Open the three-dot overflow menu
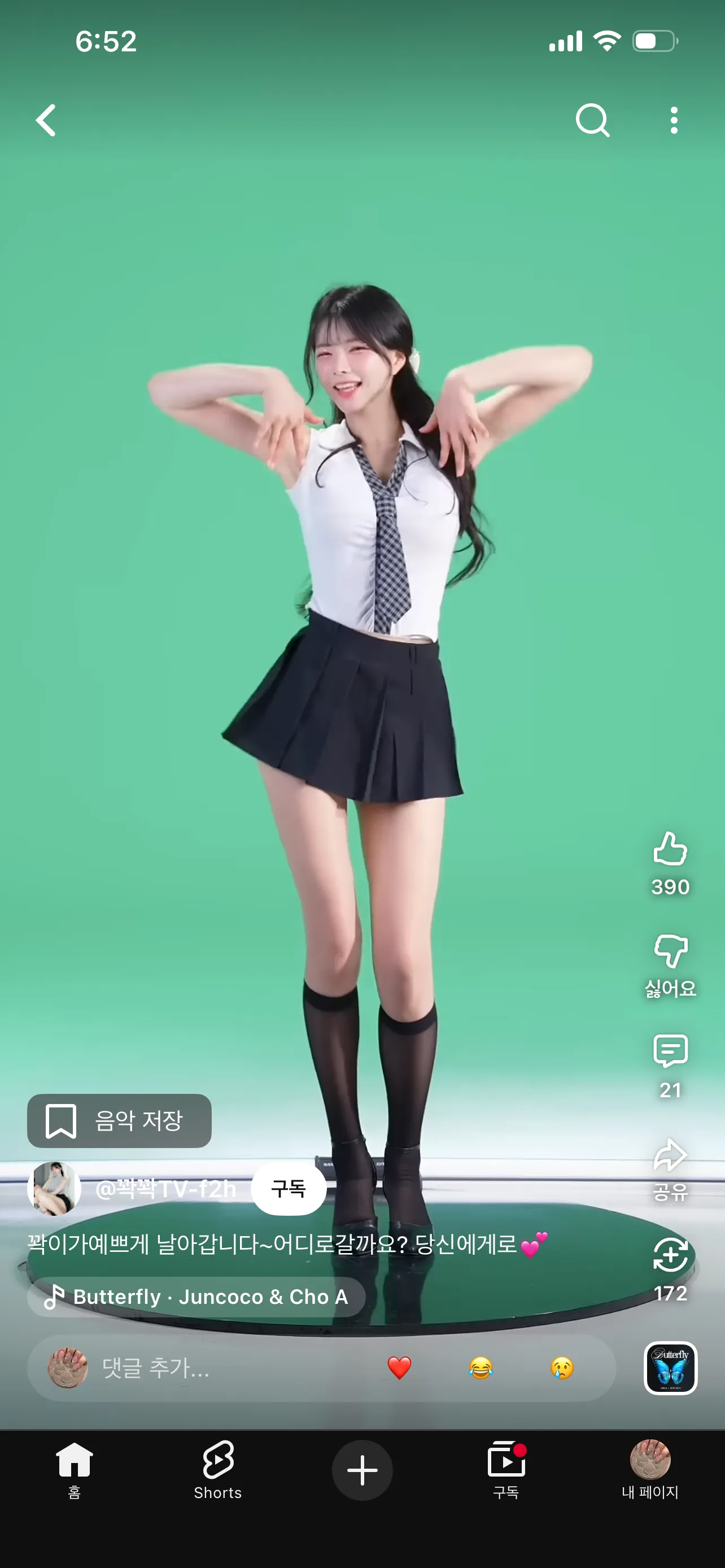 673,120
